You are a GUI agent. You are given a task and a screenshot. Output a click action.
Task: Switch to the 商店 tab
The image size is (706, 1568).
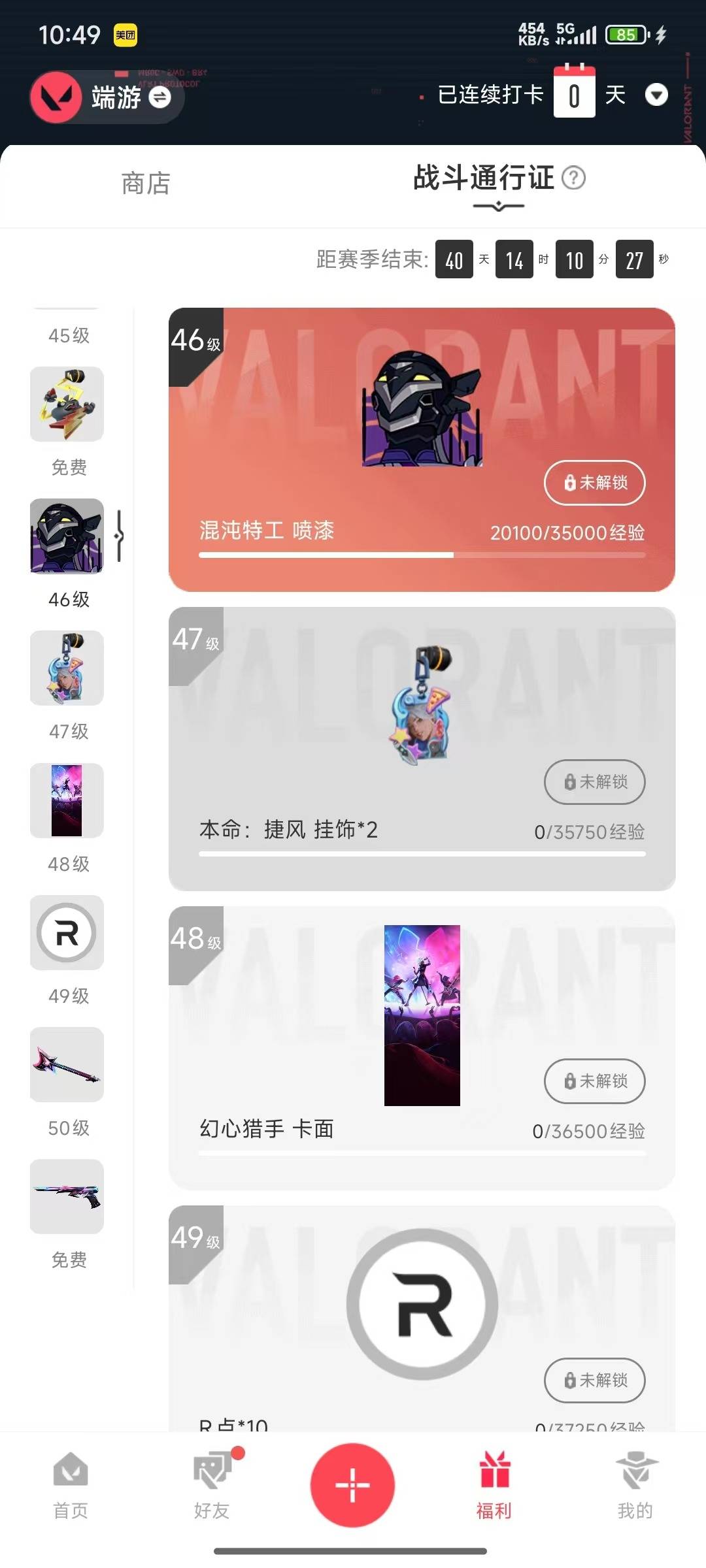pos(146,184)
